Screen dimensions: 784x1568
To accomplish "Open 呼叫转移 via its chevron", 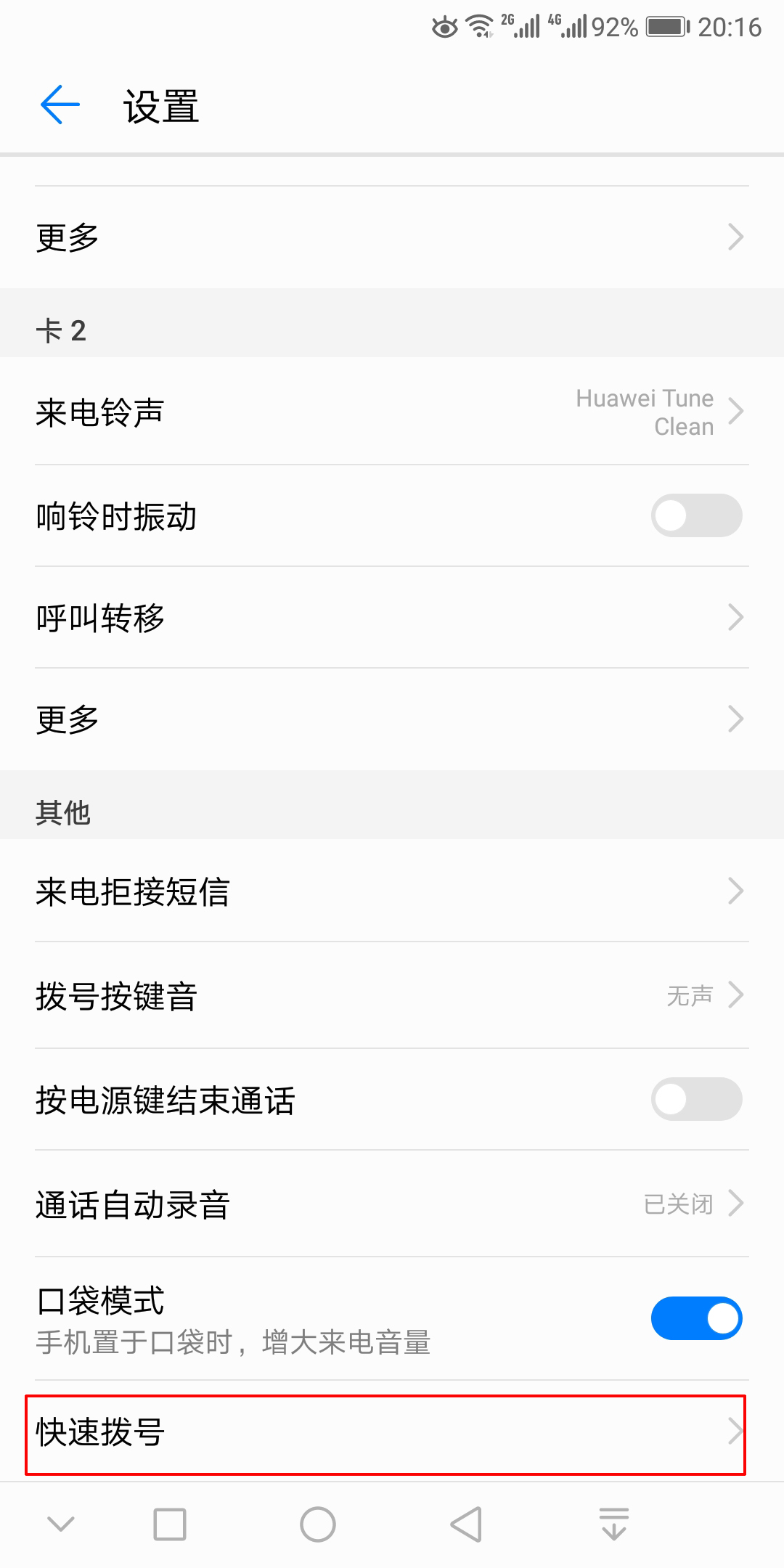I will click(x=736, y=617).
